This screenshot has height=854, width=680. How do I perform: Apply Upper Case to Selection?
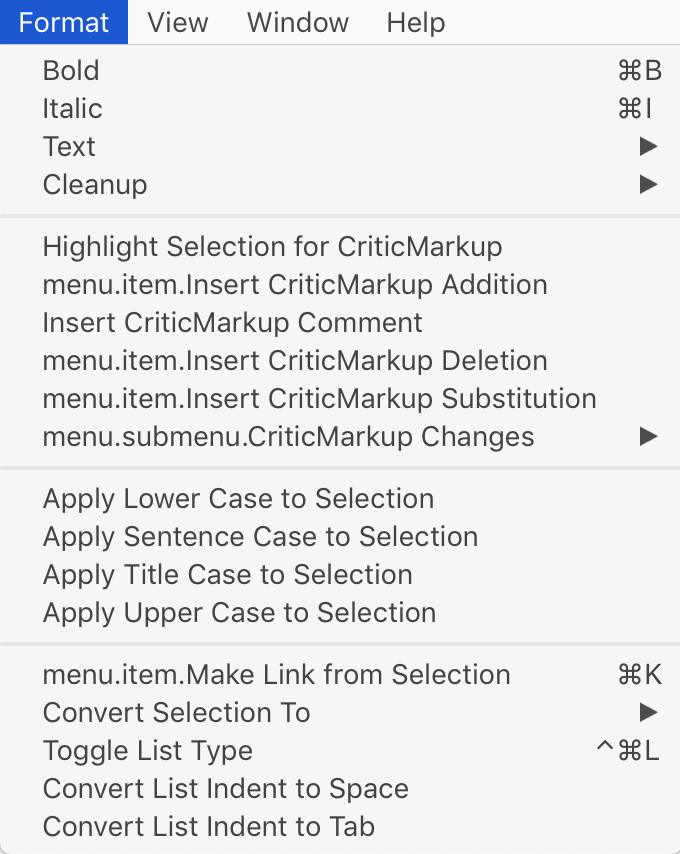(239, 613)
